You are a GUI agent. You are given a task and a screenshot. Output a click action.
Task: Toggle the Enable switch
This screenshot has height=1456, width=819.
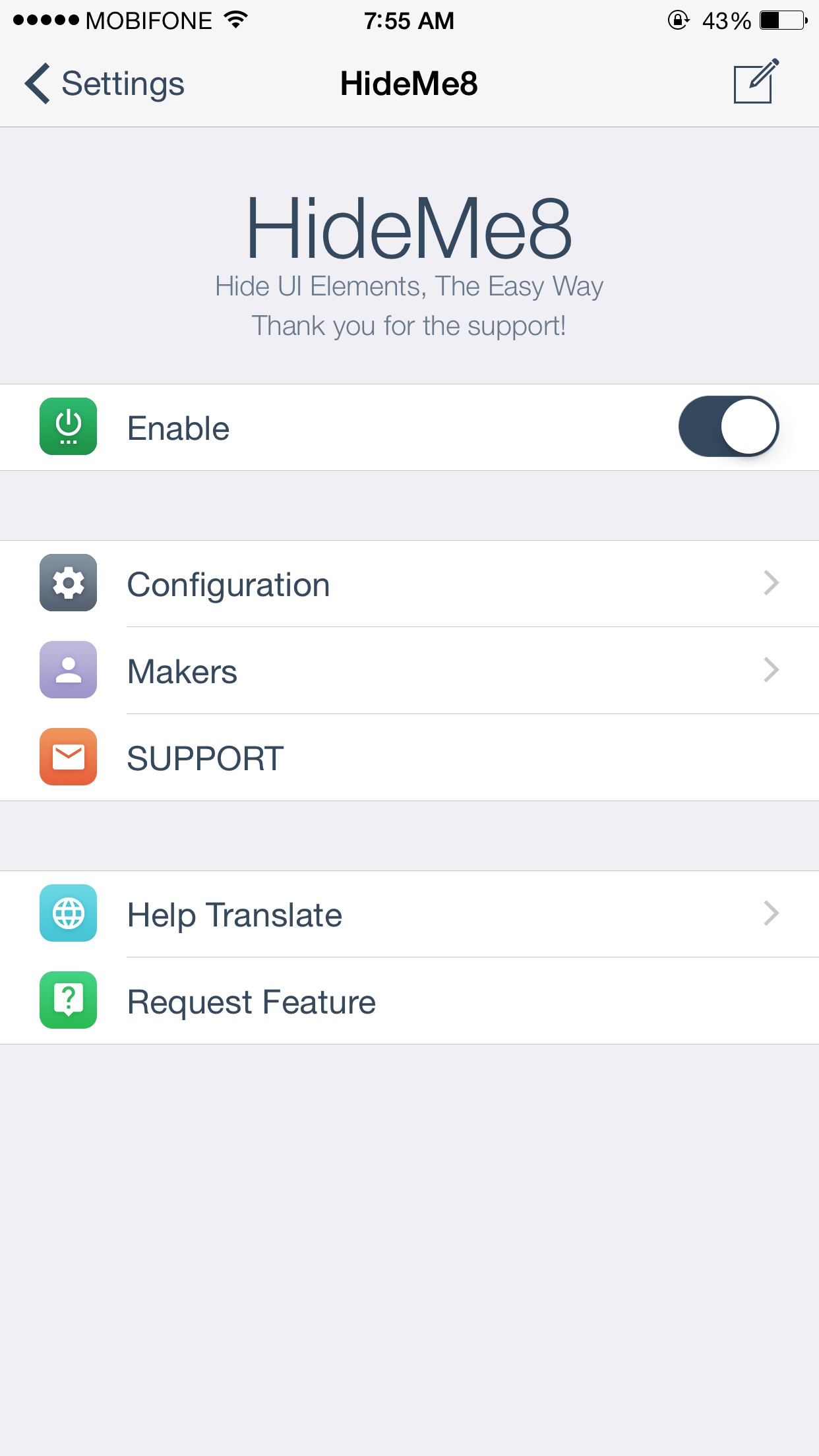(729, 427)
